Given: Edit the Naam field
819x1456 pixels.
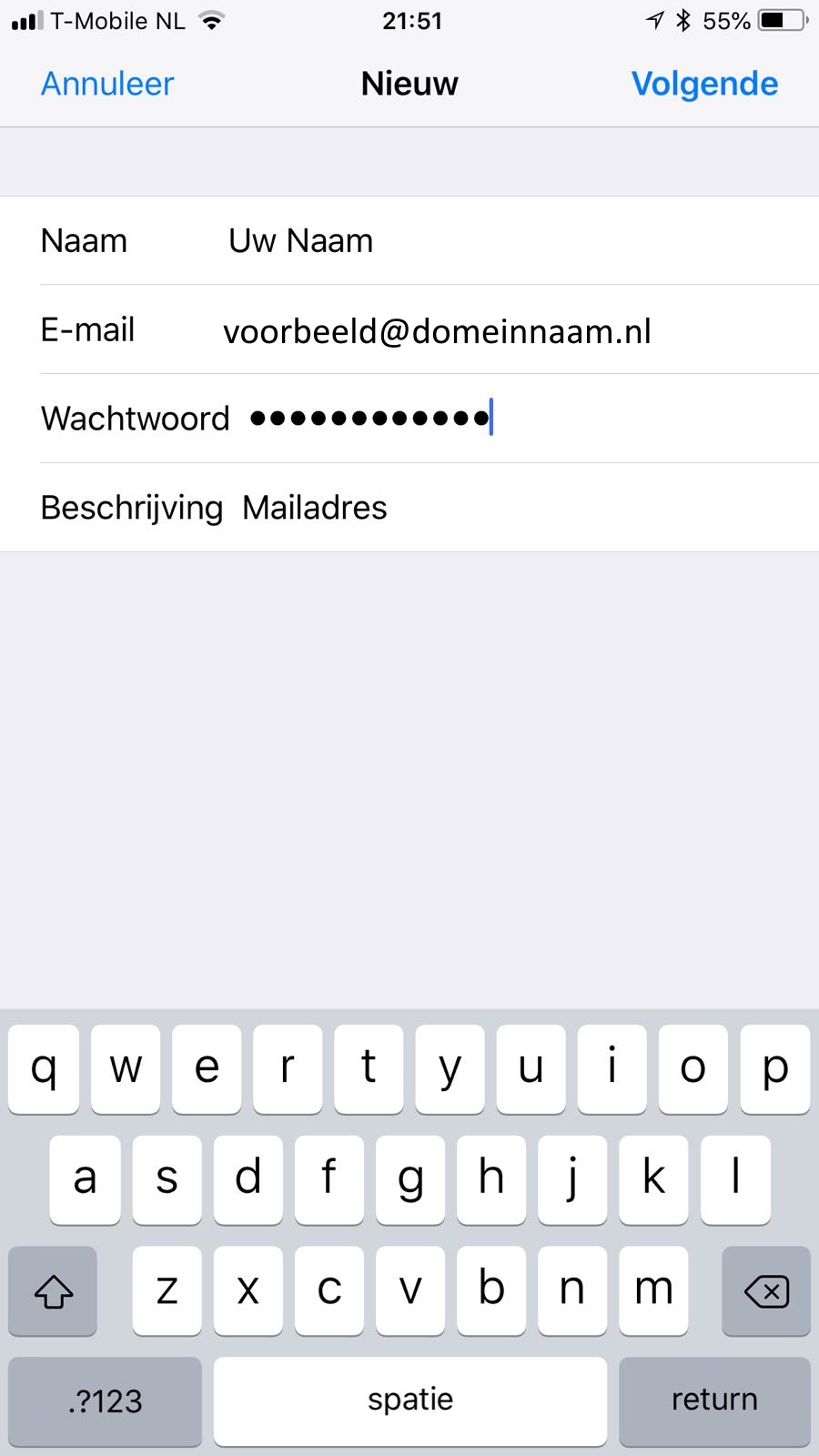Looking at the screenshot, I should [409, 241].
